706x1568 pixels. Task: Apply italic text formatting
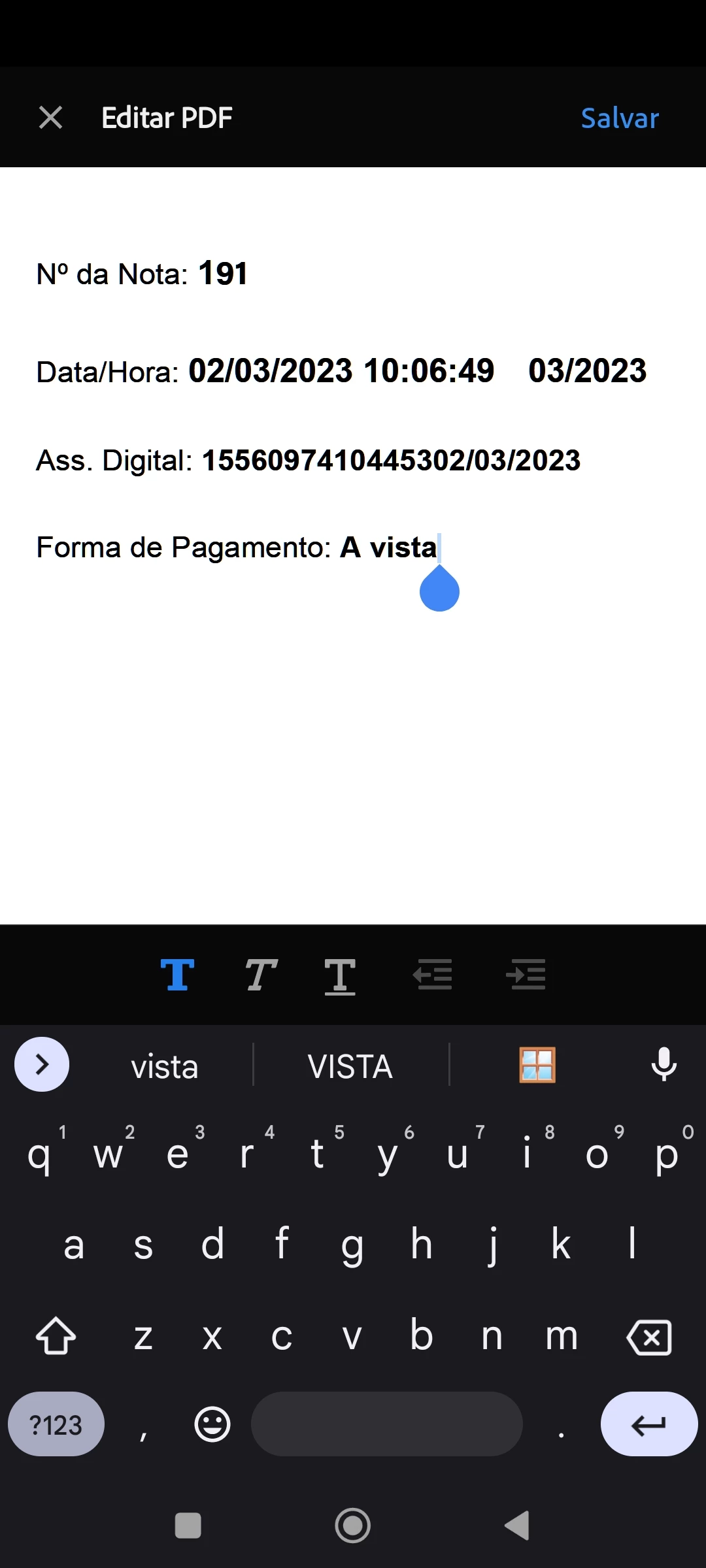point(261,975)
